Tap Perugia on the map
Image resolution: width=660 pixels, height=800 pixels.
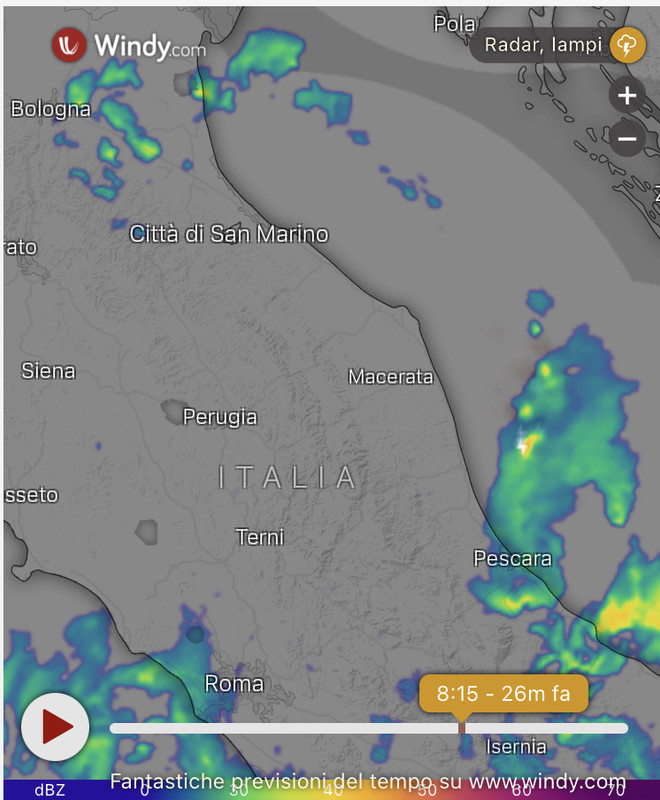(219, 416)
